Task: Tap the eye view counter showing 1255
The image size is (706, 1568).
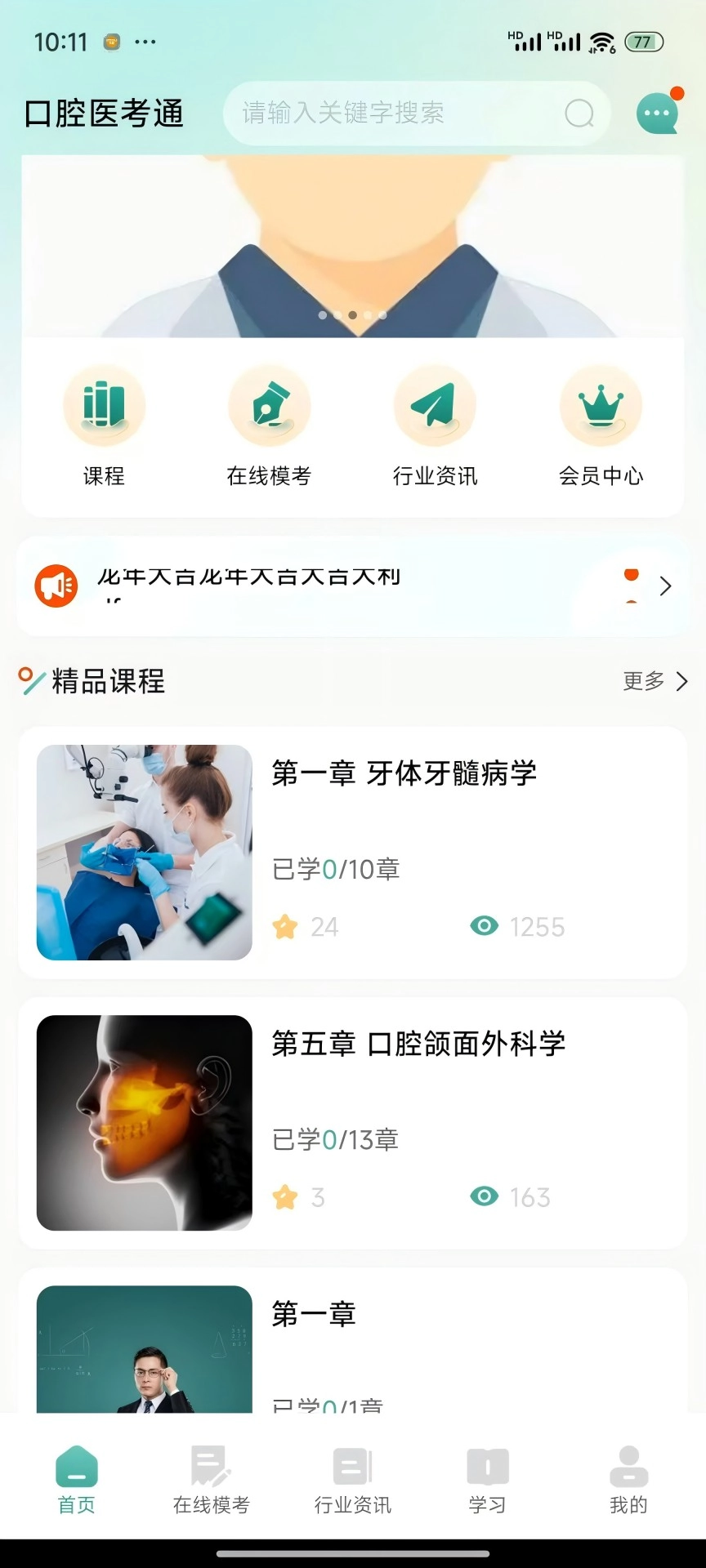Action: coord(485,926)
